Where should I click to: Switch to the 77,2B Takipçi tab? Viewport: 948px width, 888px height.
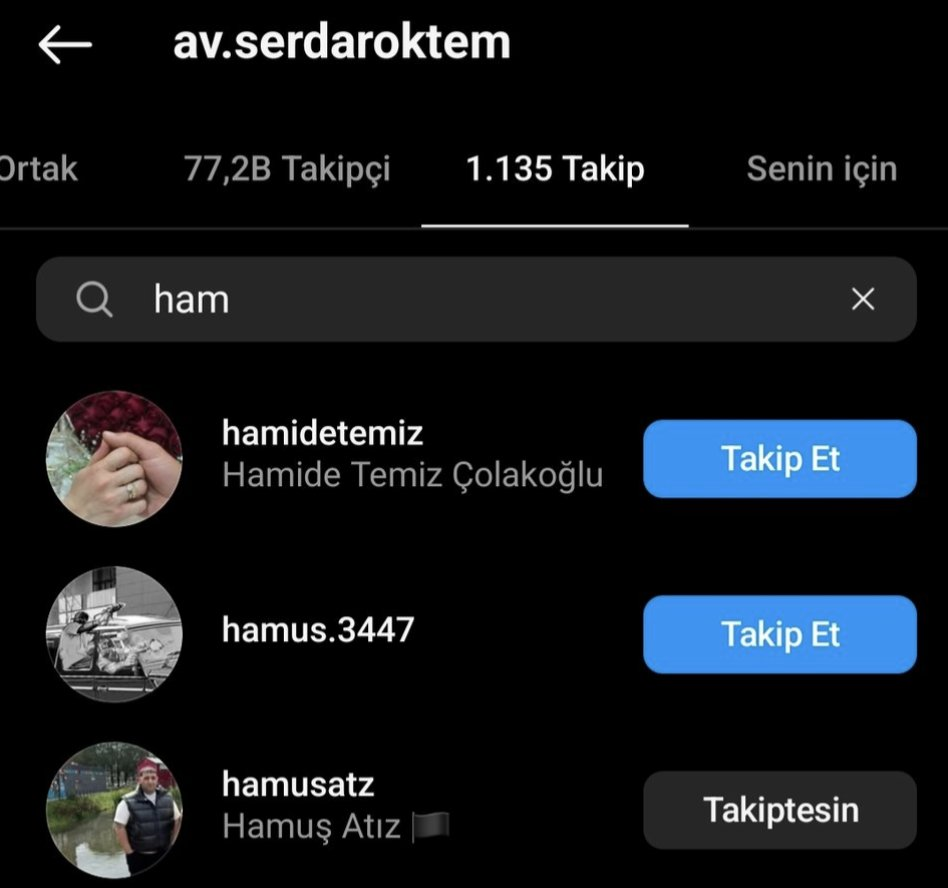click(x=287, y=169)
